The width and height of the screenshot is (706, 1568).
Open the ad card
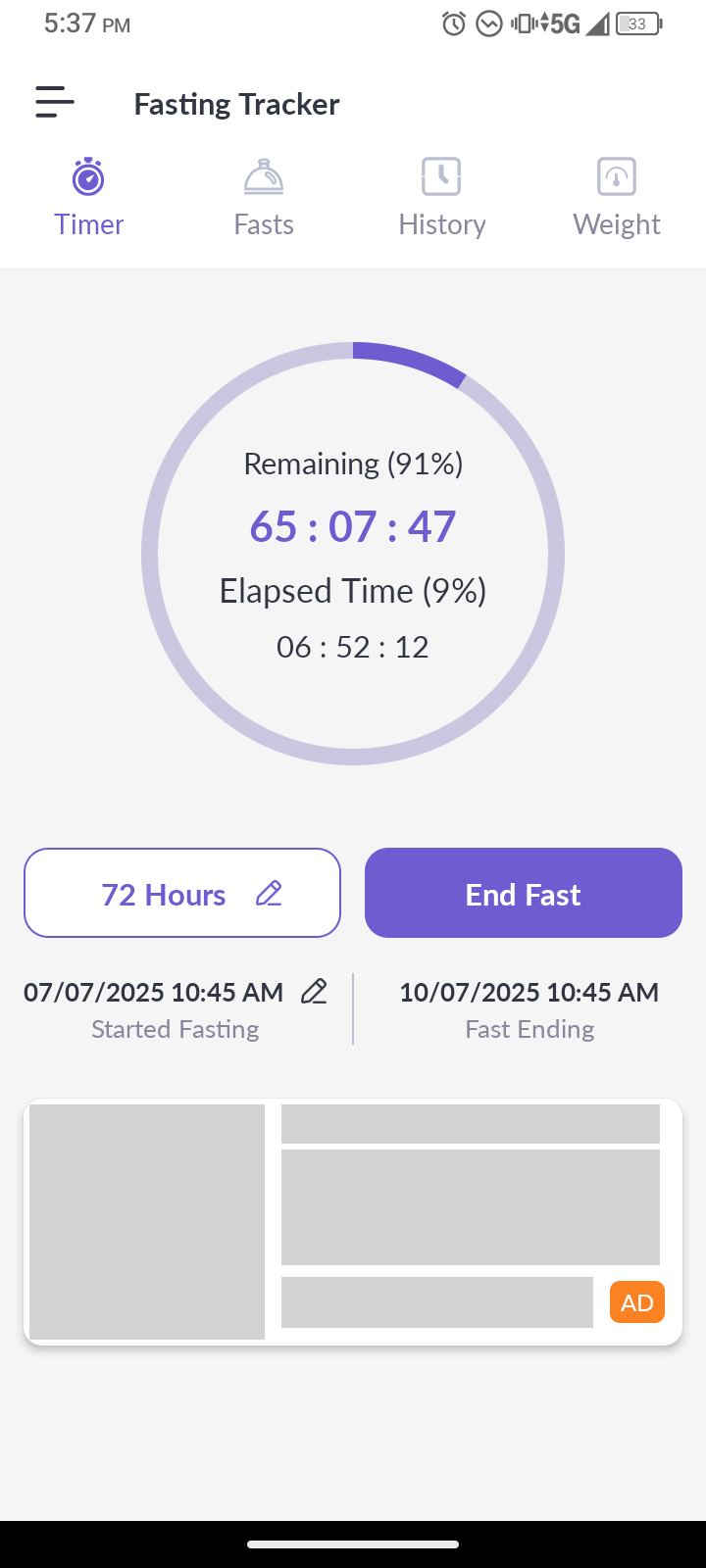click(353, 1222)
